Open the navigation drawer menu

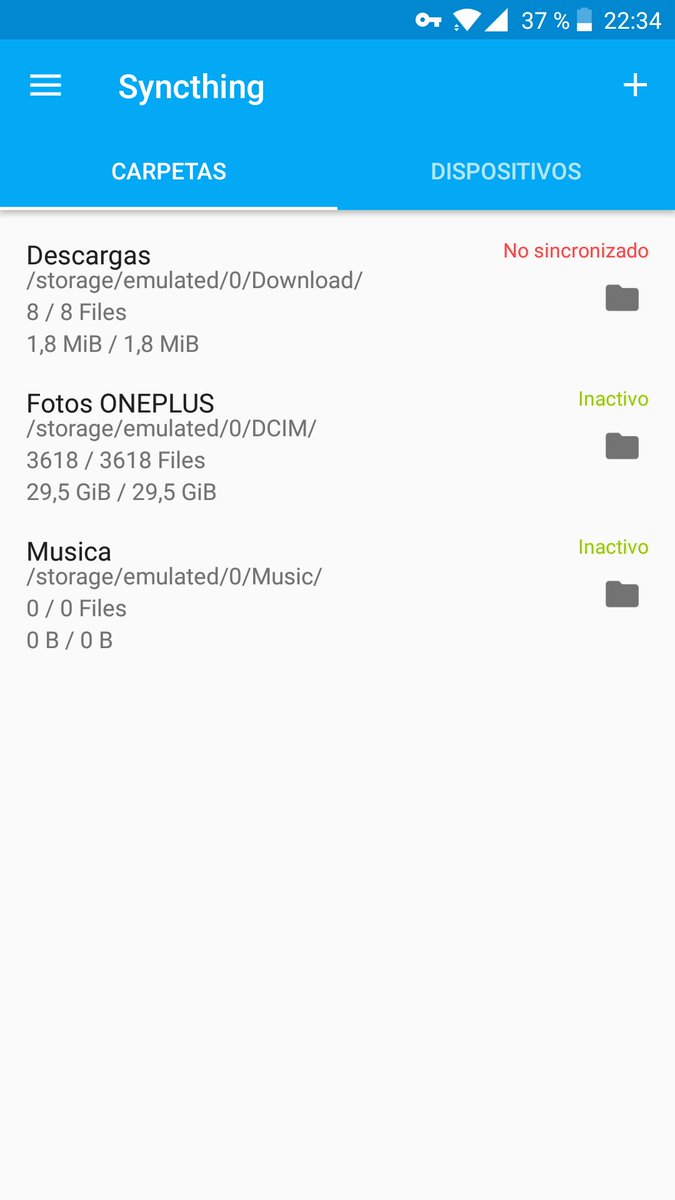pos(46,86)
